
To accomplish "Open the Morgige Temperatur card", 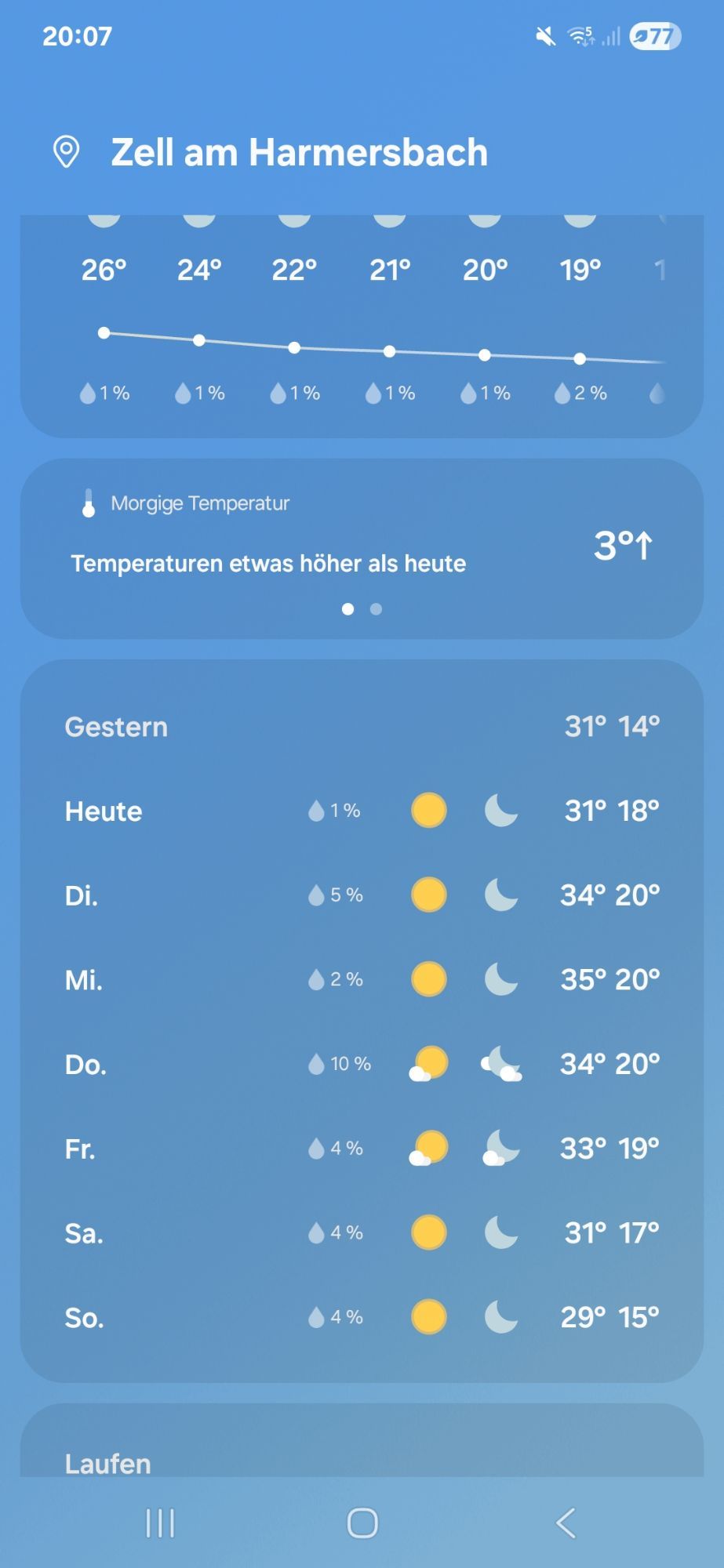I will (362, 548).
